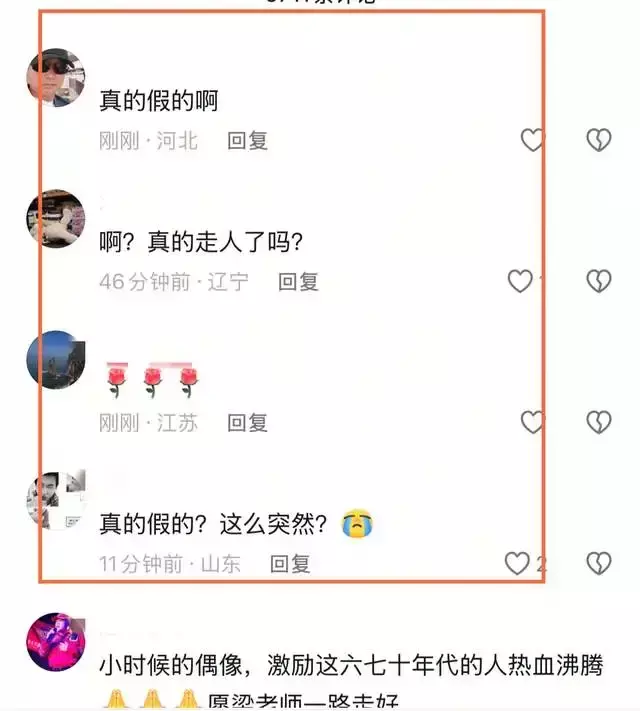Open the avatar of the 山东 commenter
The width and height of the screenshot is (640, 711).
point(56,500)
